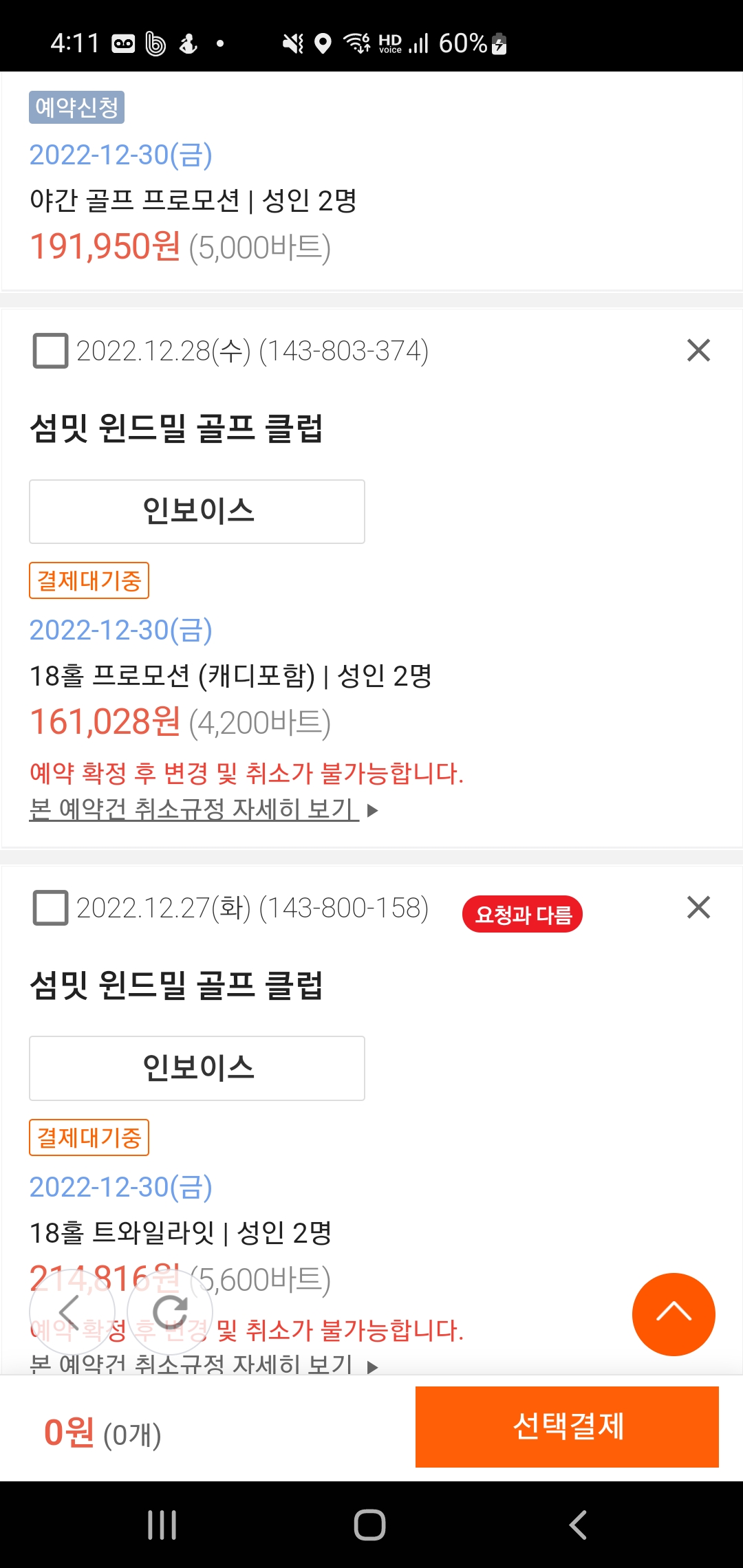743x1568 pixels.
Task: Reload the page with the refresh icon
Action: click(170, 1312)
